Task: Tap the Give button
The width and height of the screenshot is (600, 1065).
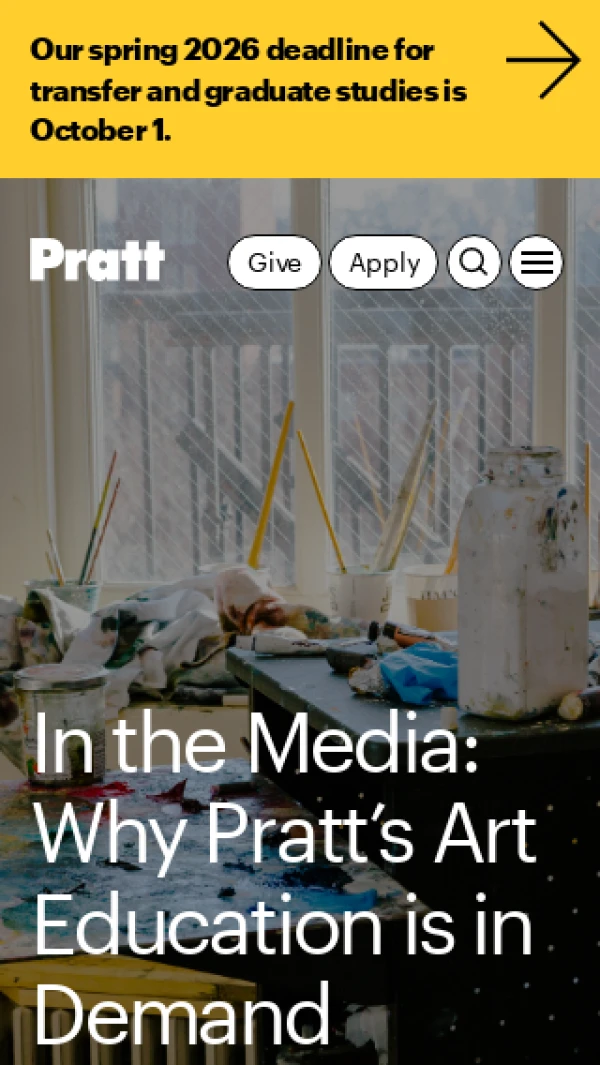Action: (x=274, y=263)
